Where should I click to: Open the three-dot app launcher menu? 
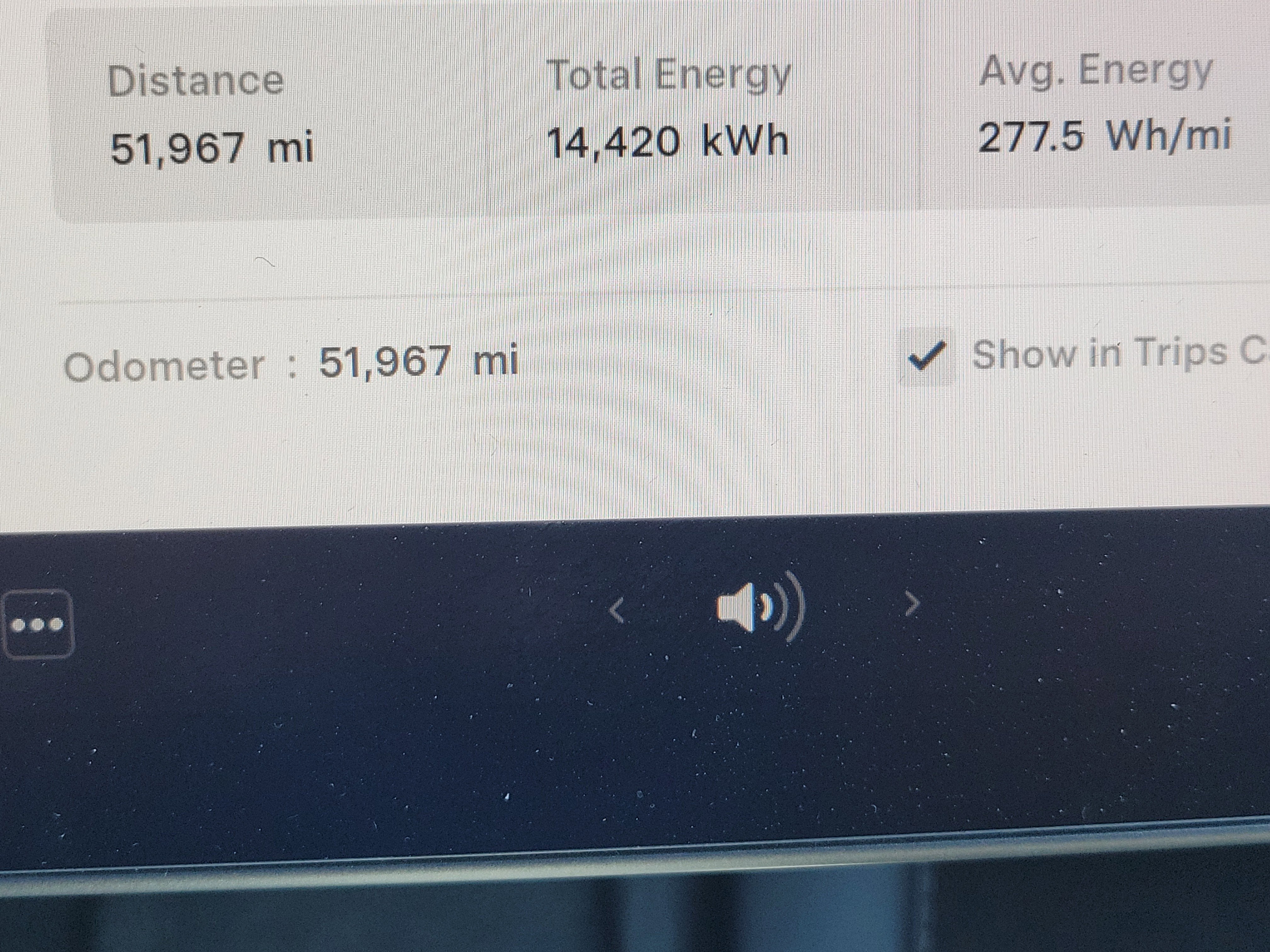coord(38,623)
